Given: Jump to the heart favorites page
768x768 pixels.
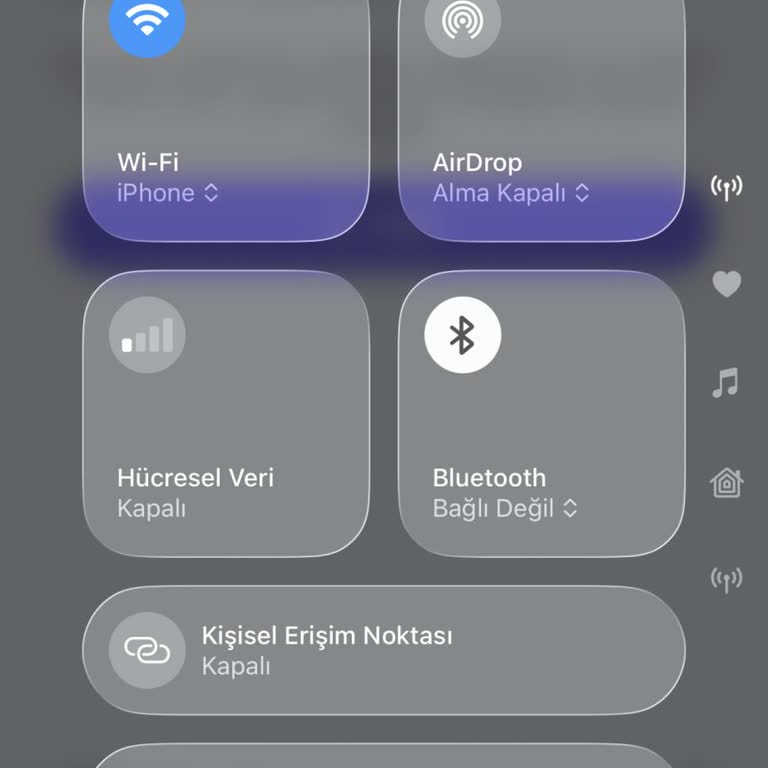Looking at the screenshot, I should coord(726,285).
